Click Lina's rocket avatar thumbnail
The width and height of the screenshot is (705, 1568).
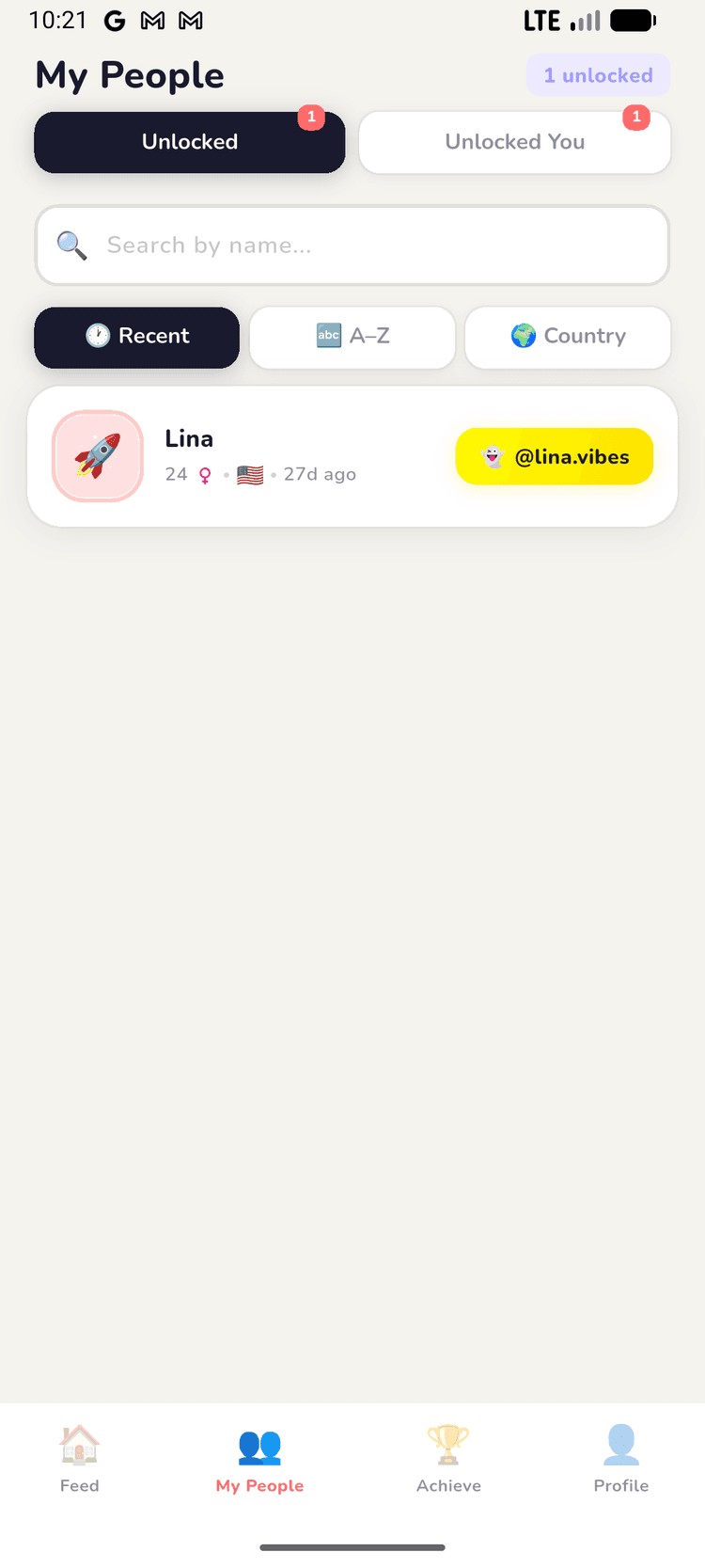[97, 456]
